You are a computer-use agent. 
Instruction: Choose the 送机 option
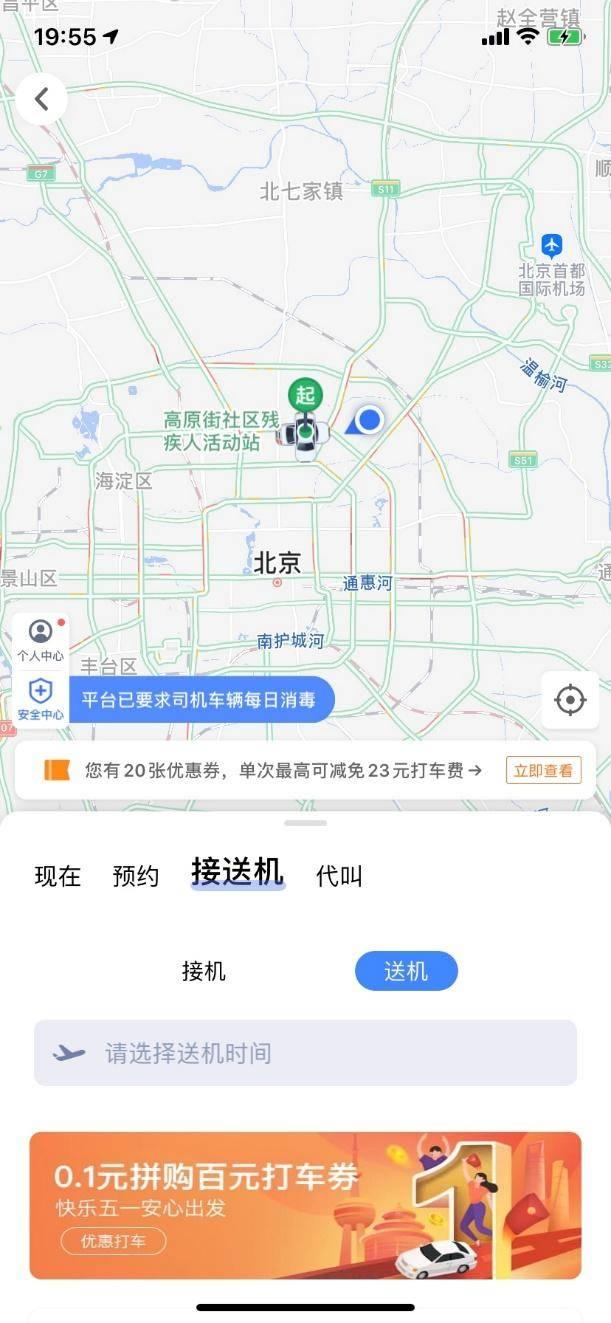(x=406, y=971)
